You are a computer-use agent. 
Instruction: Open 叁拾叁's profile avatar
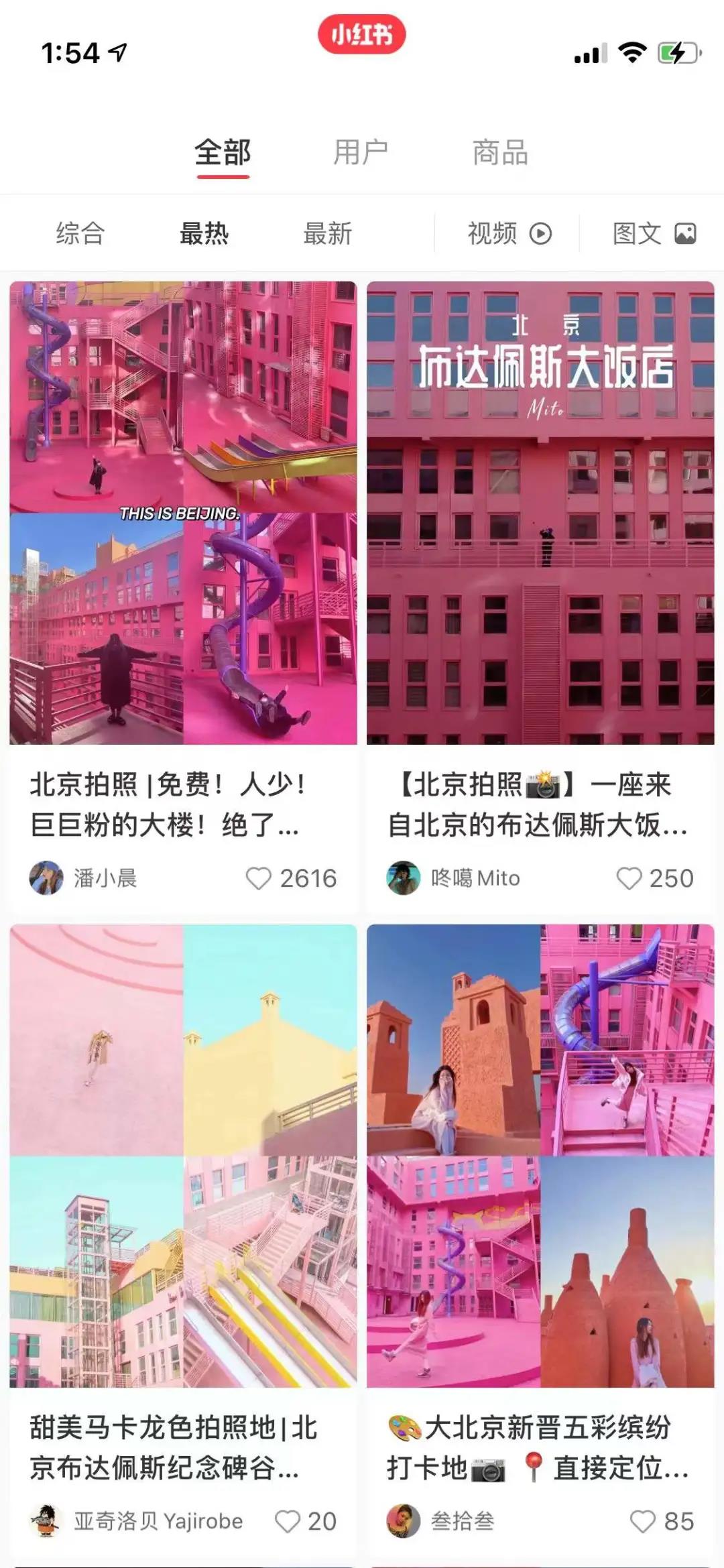click(404, 1521)
